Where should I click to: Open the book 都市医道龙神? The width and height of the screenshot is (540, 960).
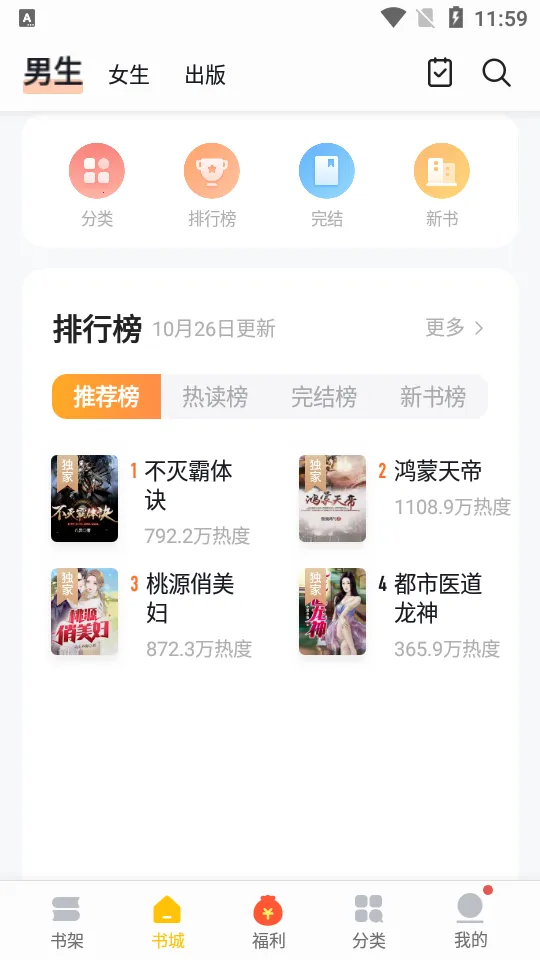400,612
